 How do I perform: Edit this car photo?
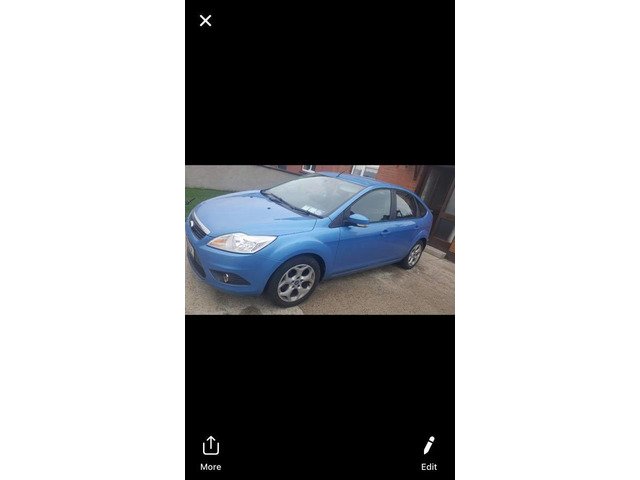point(429,452)
